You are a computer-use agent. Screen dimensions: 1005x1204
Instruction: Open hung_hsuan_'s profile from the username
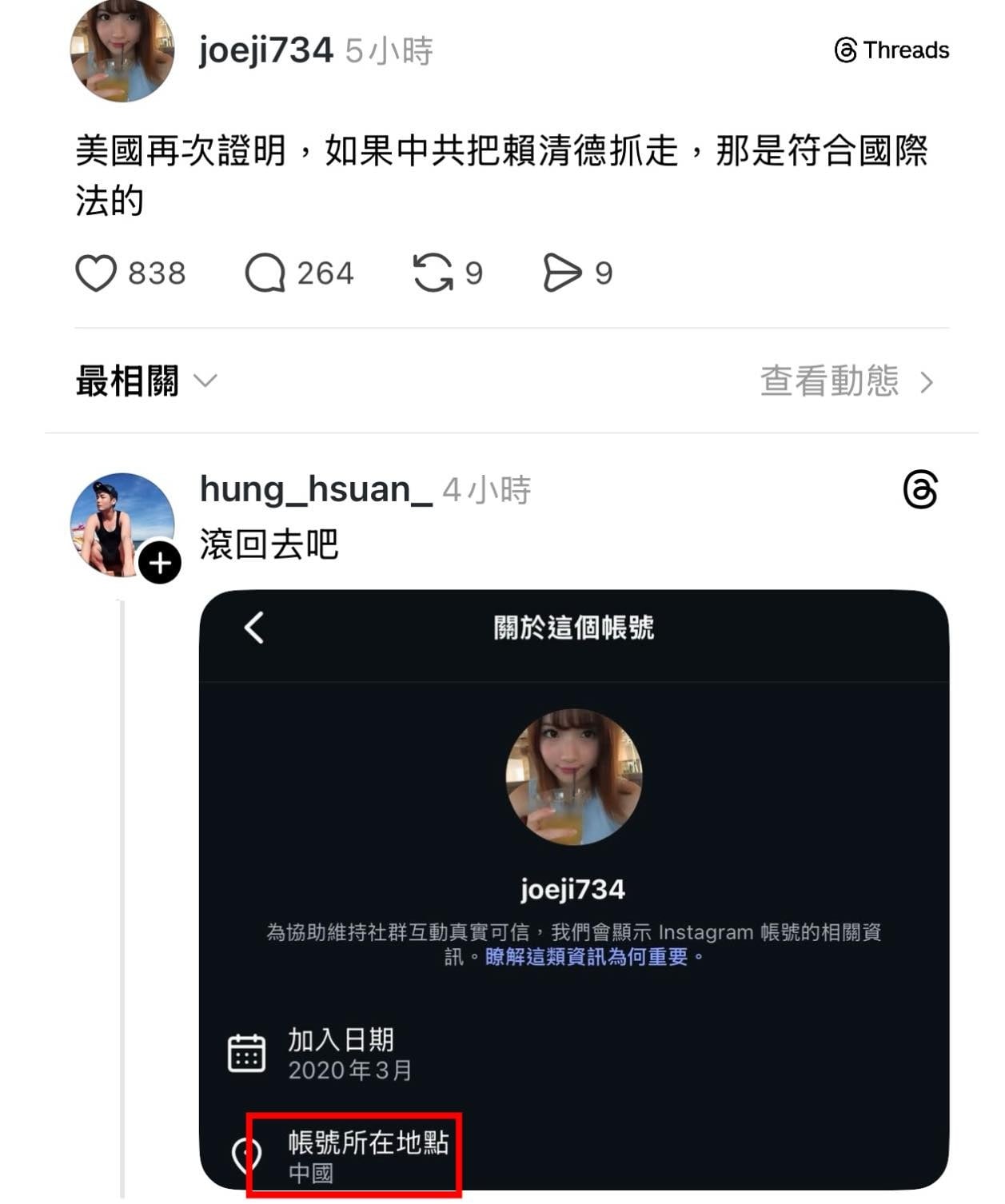pos(315,489)
